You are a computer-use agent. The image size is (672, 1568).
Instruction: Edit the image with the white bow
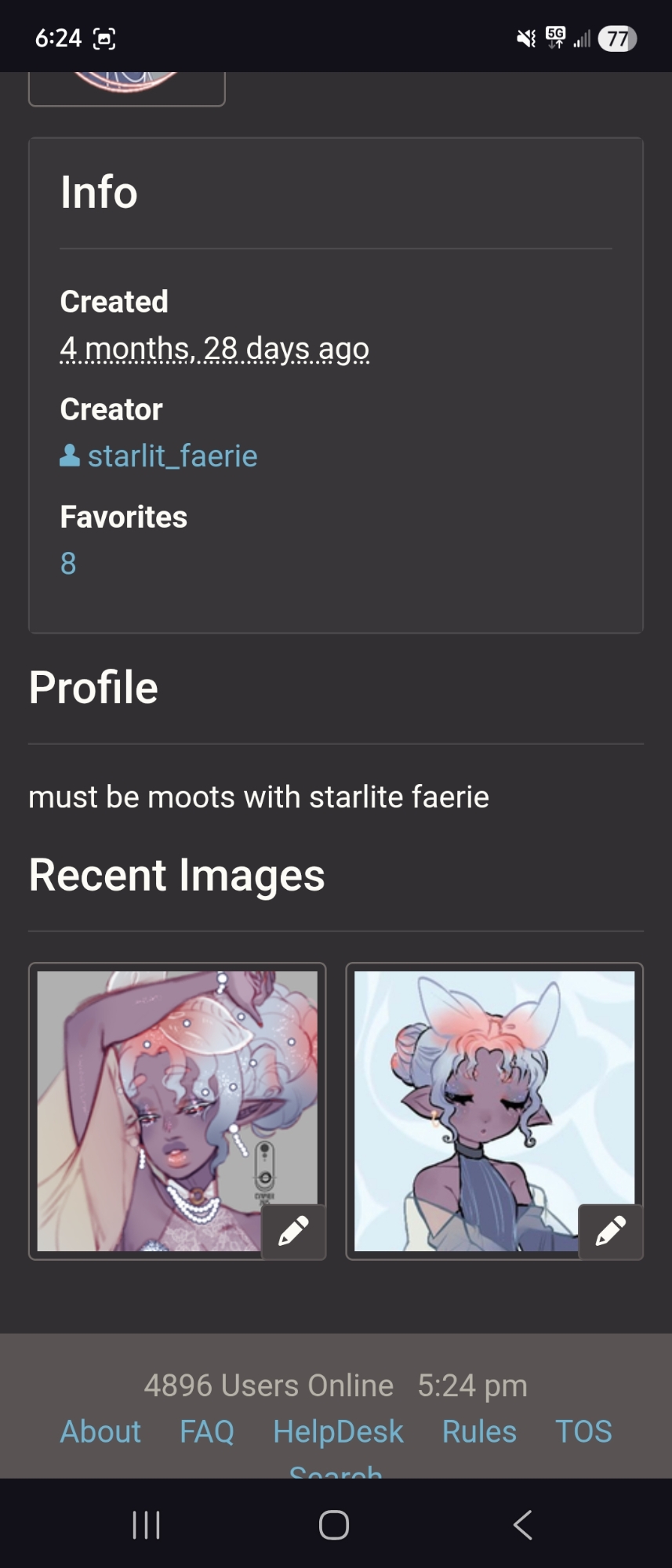point(610,1231)
